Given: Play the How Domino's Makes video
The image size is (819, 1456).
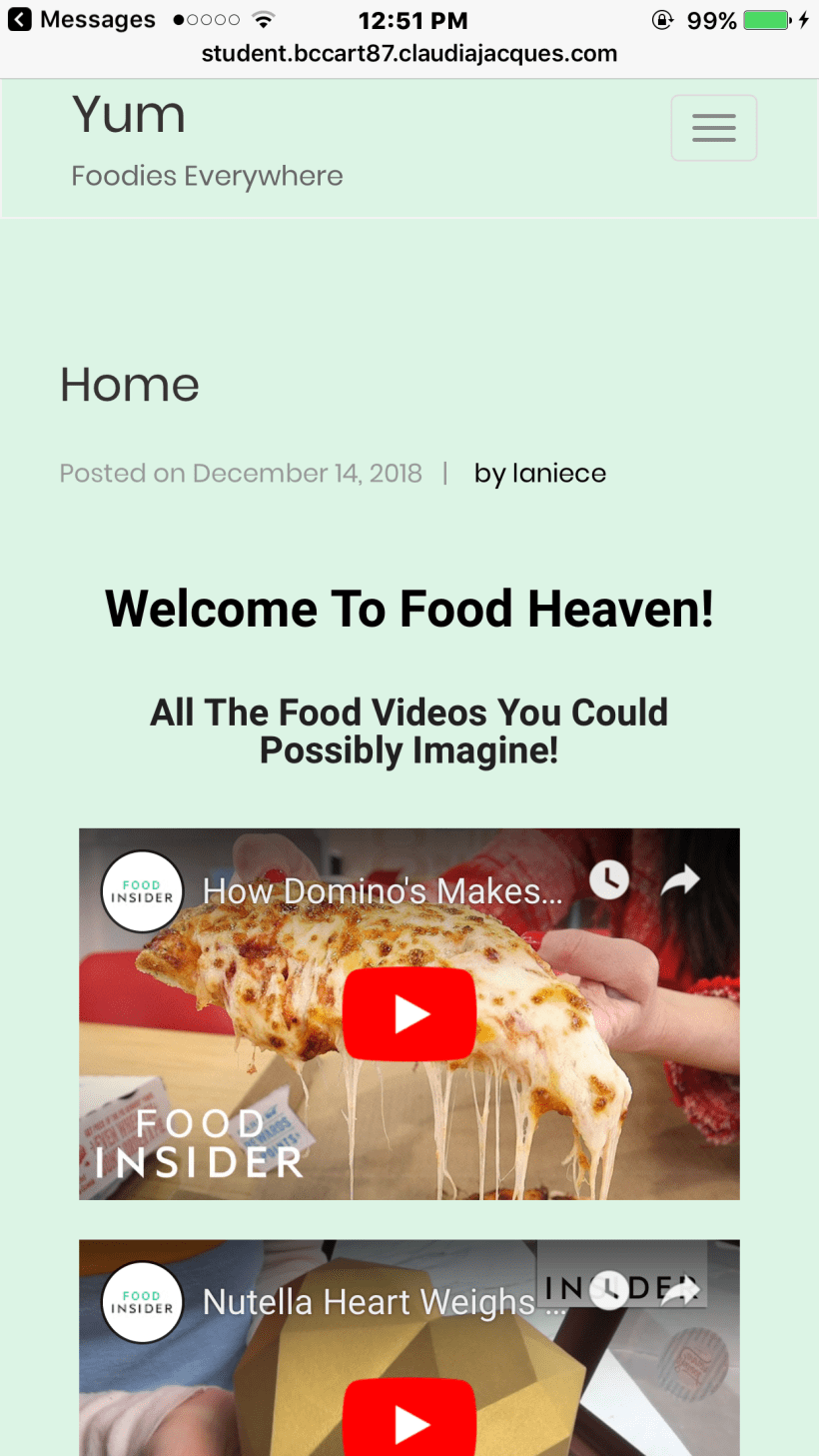Looking at the screenshot, I should click(409, 1014).
